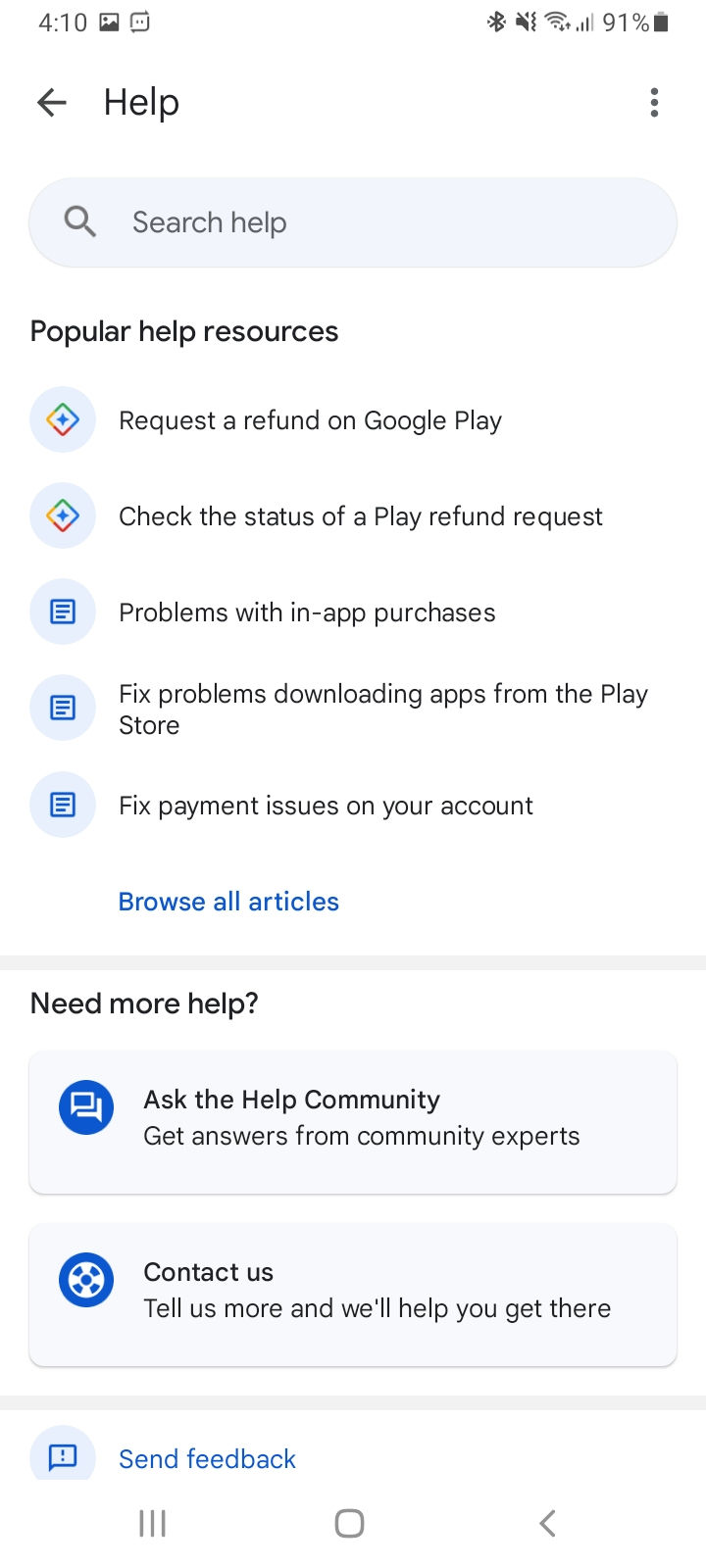Go back using the Help header arrow

click(52, 102)
